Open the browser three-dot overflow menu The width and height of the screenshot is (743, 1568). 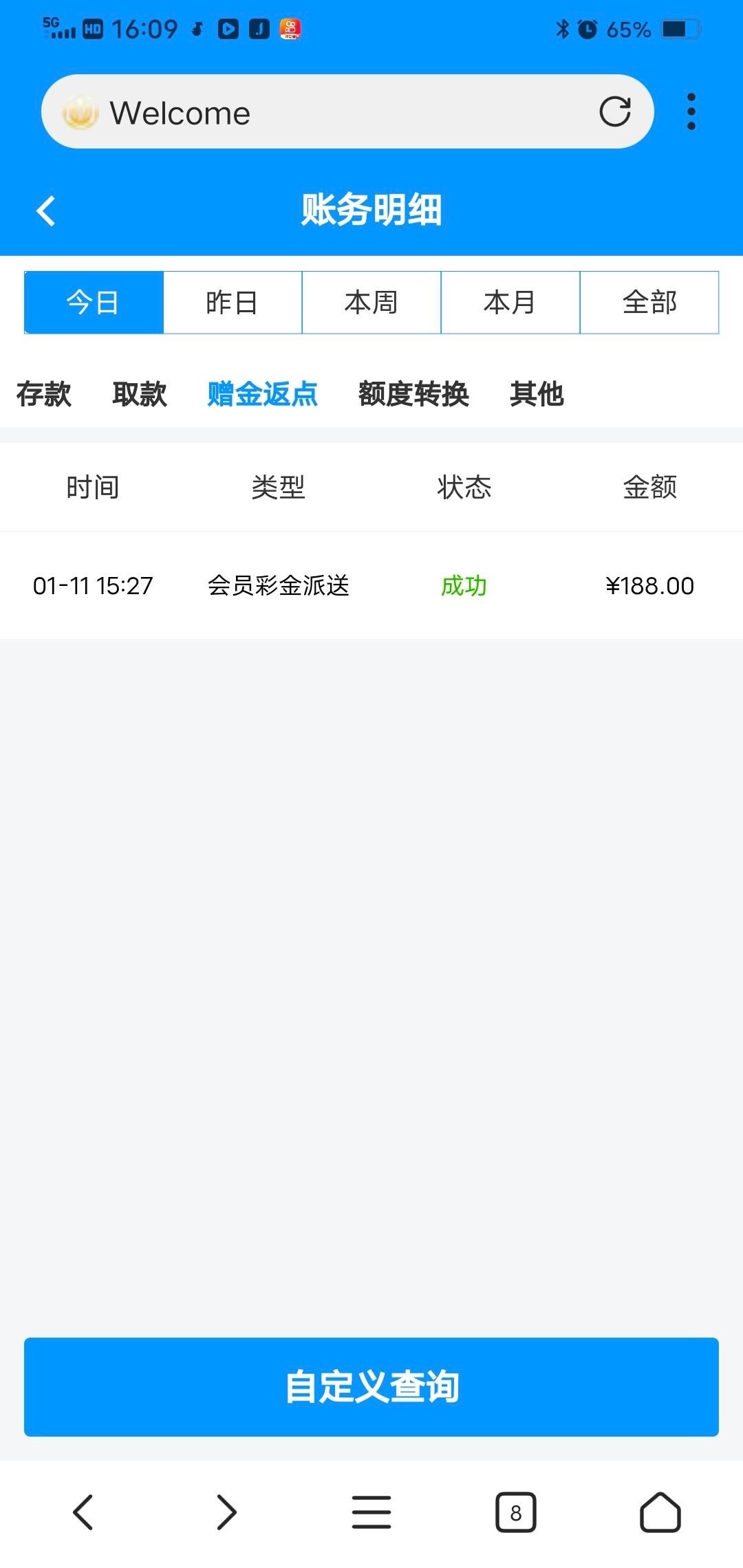691,111
